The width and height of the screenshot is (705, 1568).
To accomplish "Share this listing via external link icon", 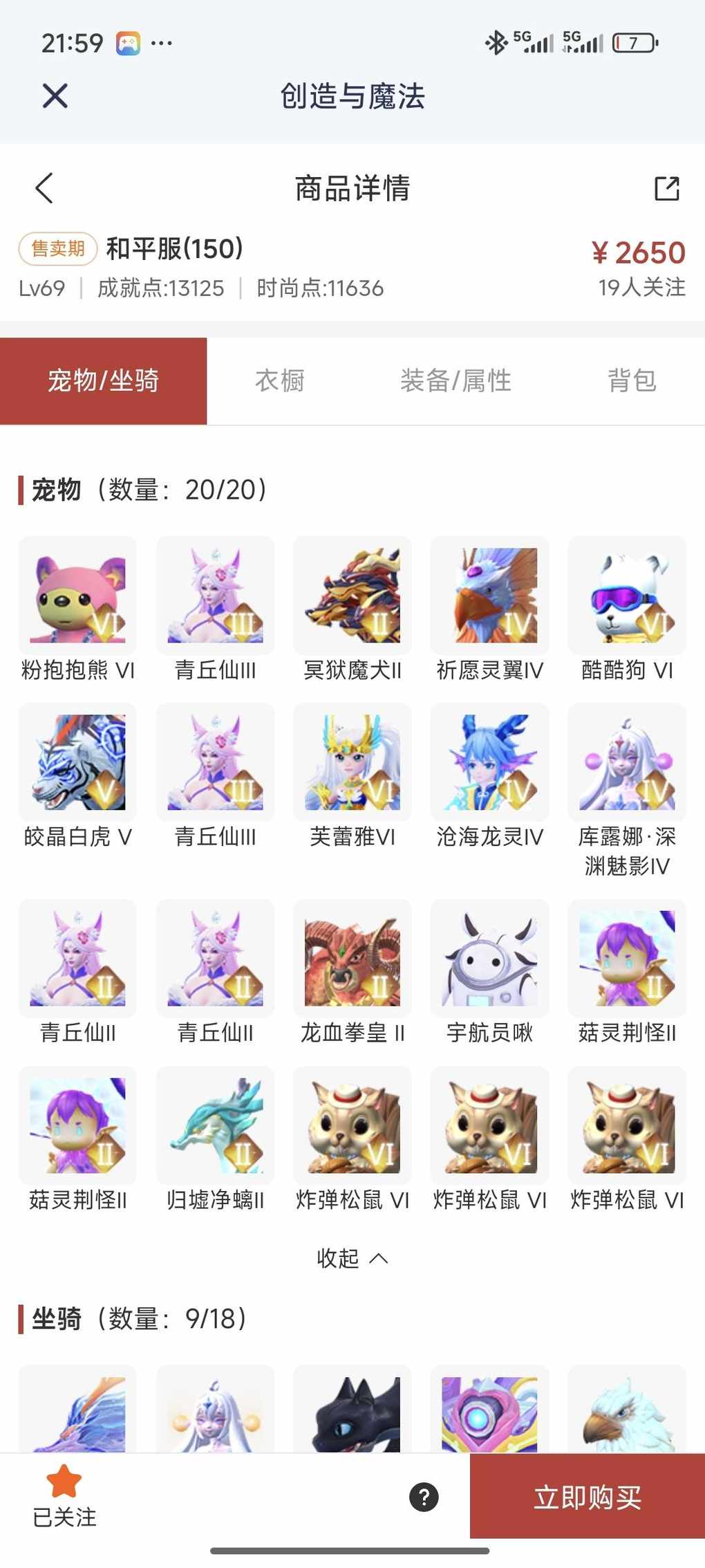I will pyautogui.click(x=667, y=188).
